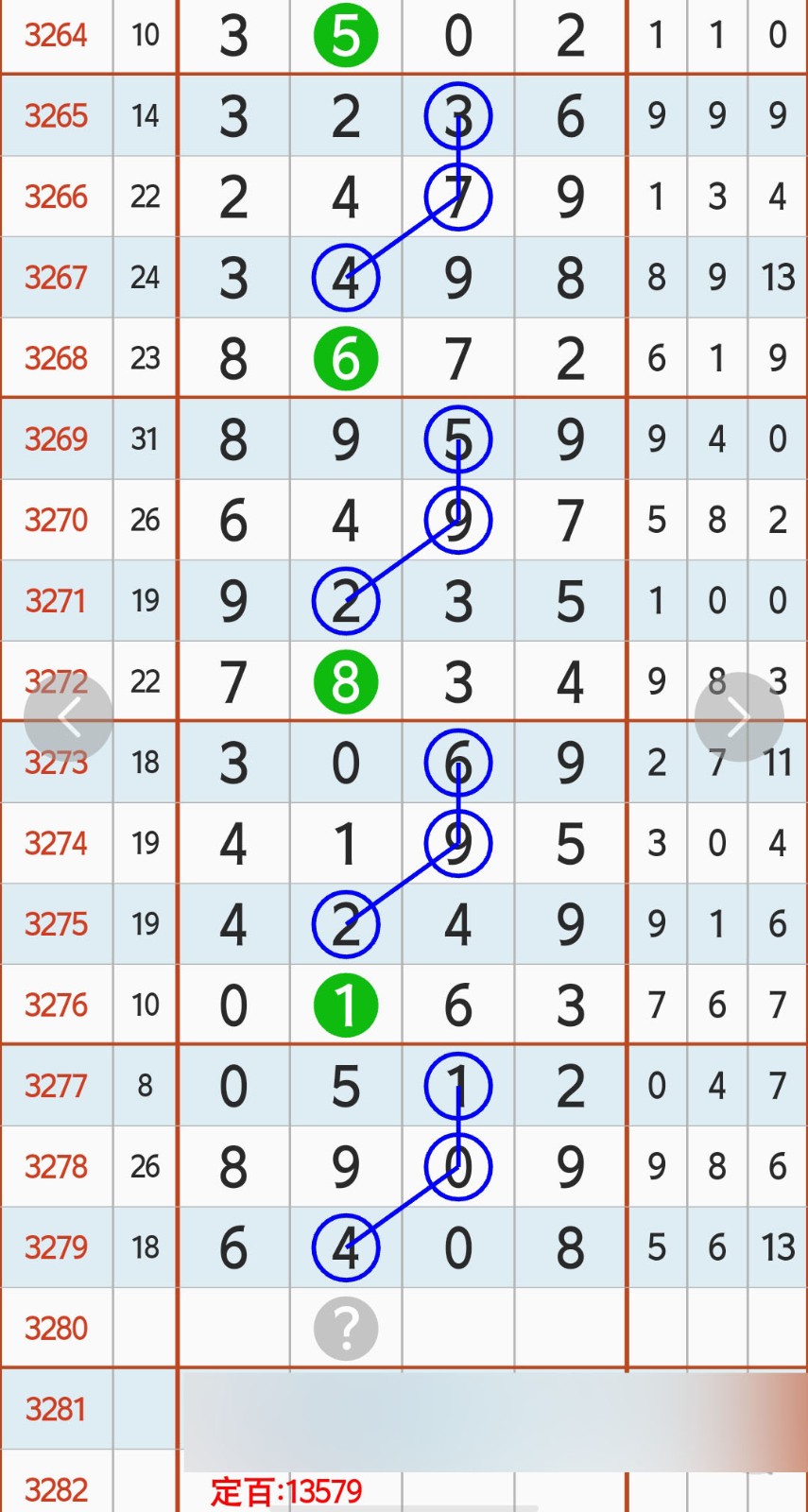808x1512 pixels.
Task: Select the green circled 1 in row 3276
Action: [346, 1005]
